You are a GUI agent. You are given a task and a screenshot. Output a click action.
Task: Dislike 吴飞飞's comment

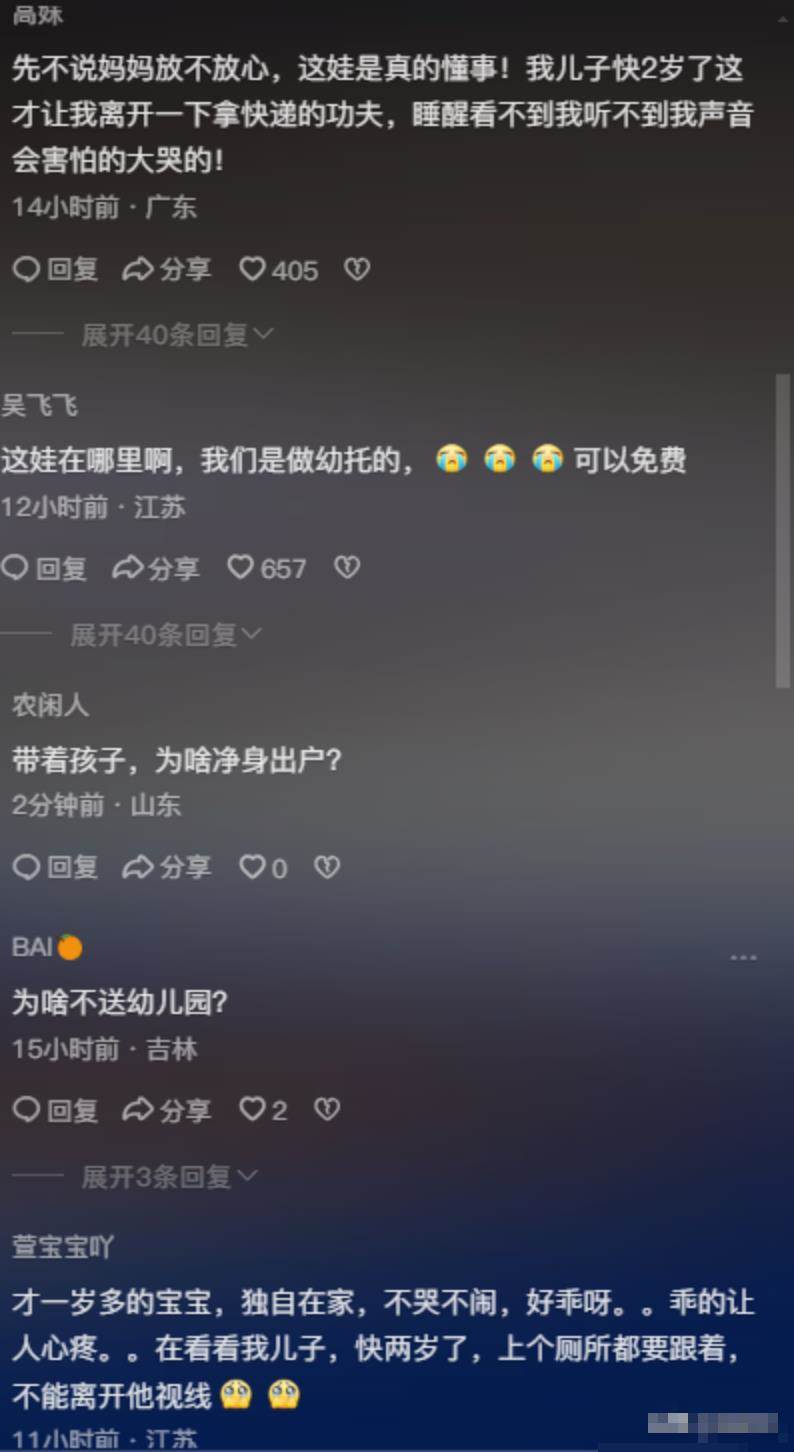pyautogui.click(x=346, y=568)
